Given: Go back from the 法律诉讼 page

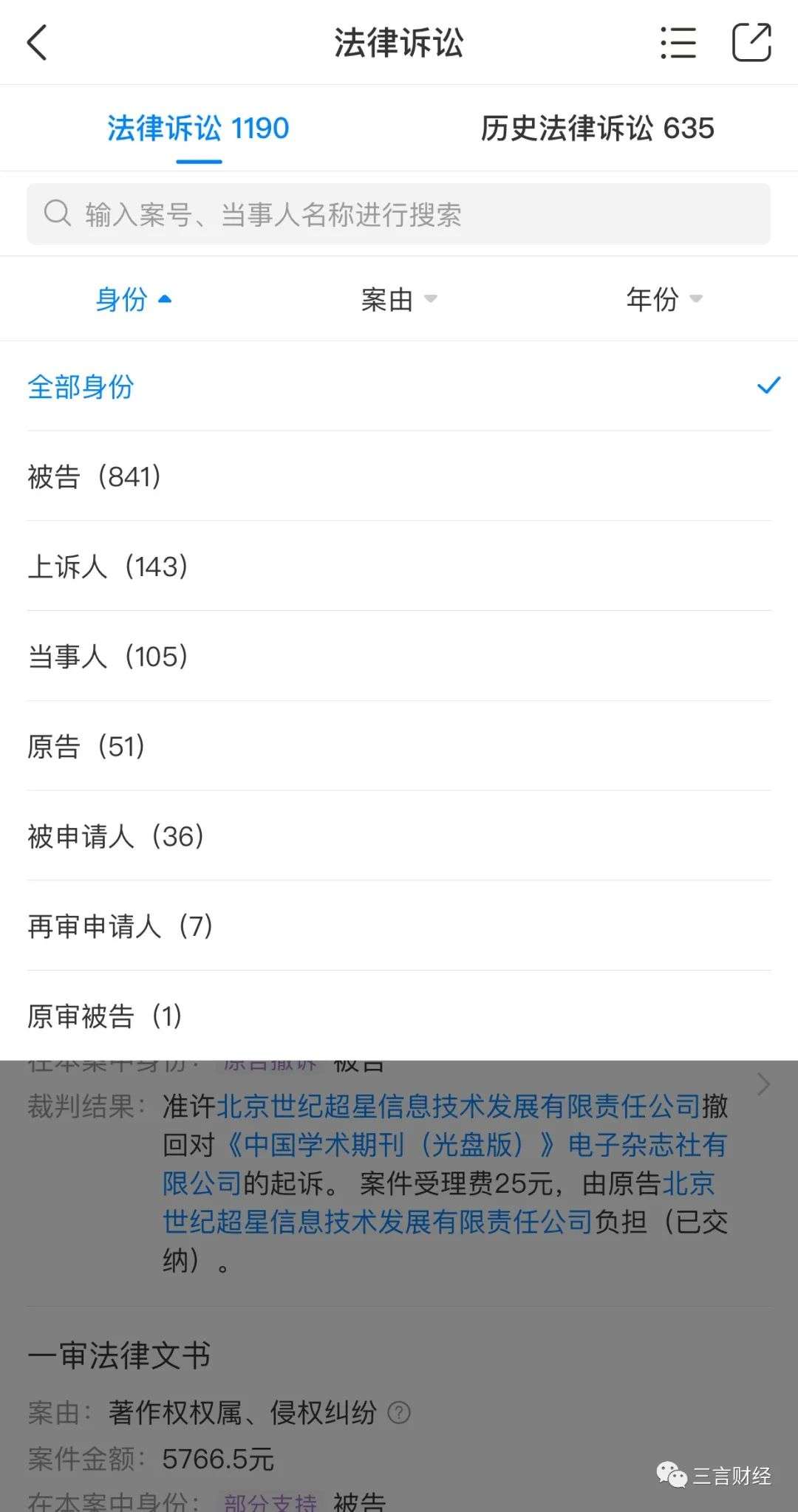Looking at the screenshot, I should pos(37,42).
